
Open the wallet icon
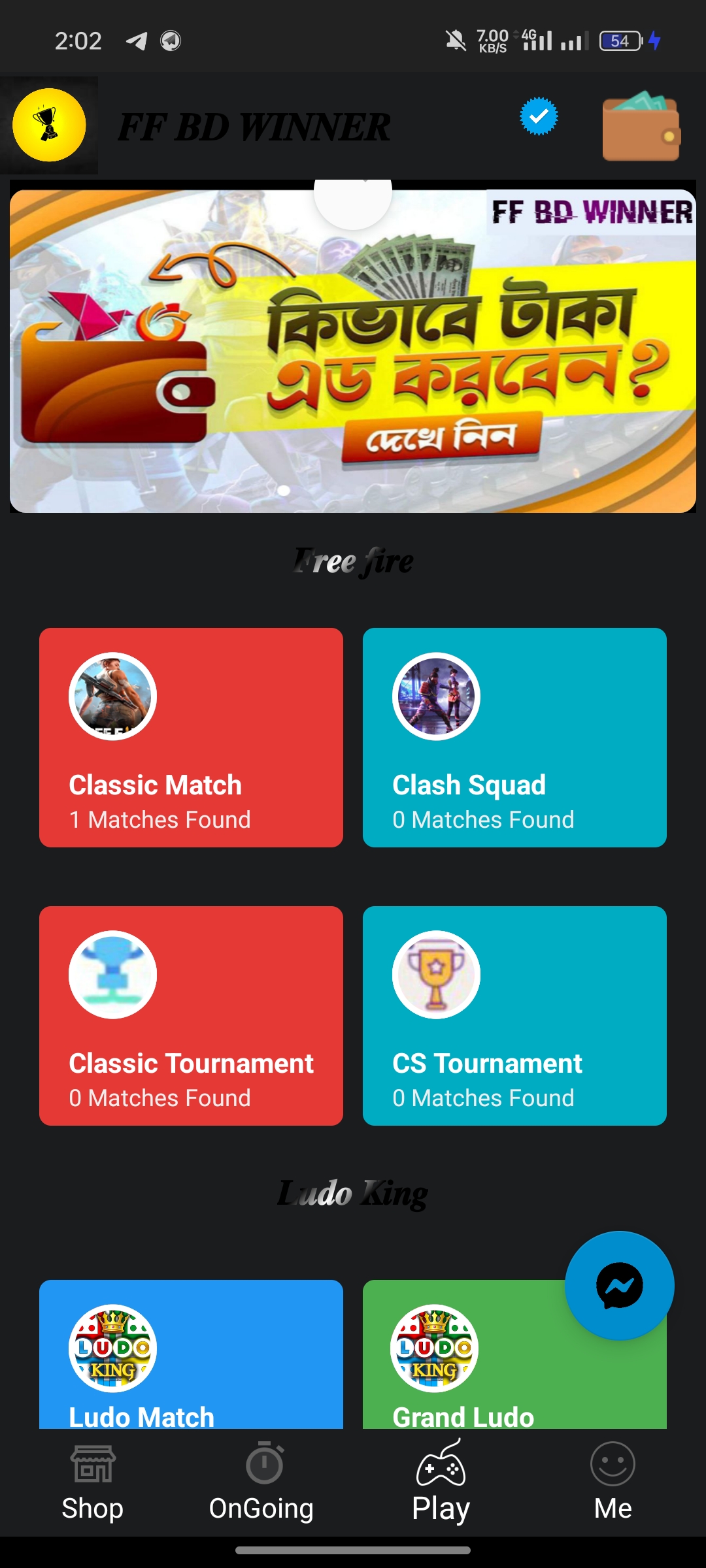coord(641,126)
